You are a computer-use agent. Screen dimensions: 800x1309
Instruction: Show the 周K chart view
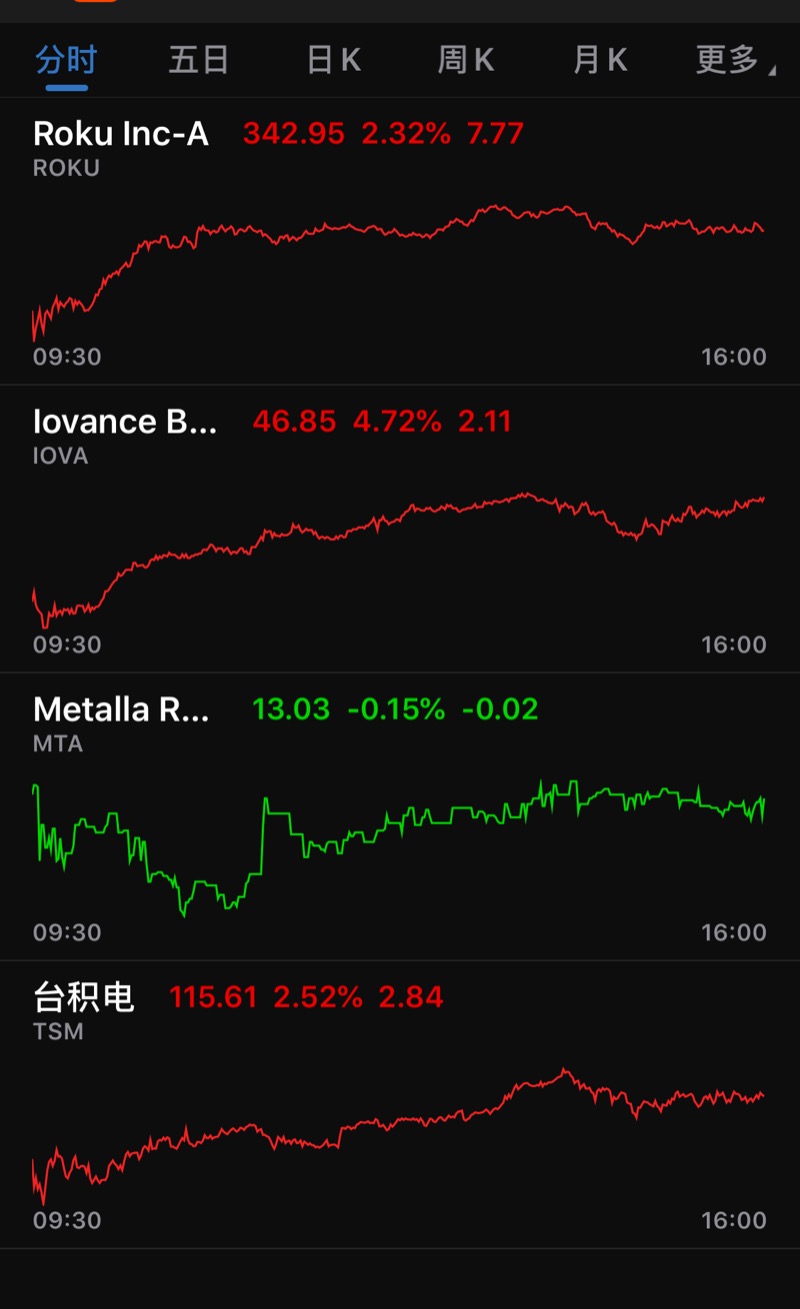tap(466, 60)
